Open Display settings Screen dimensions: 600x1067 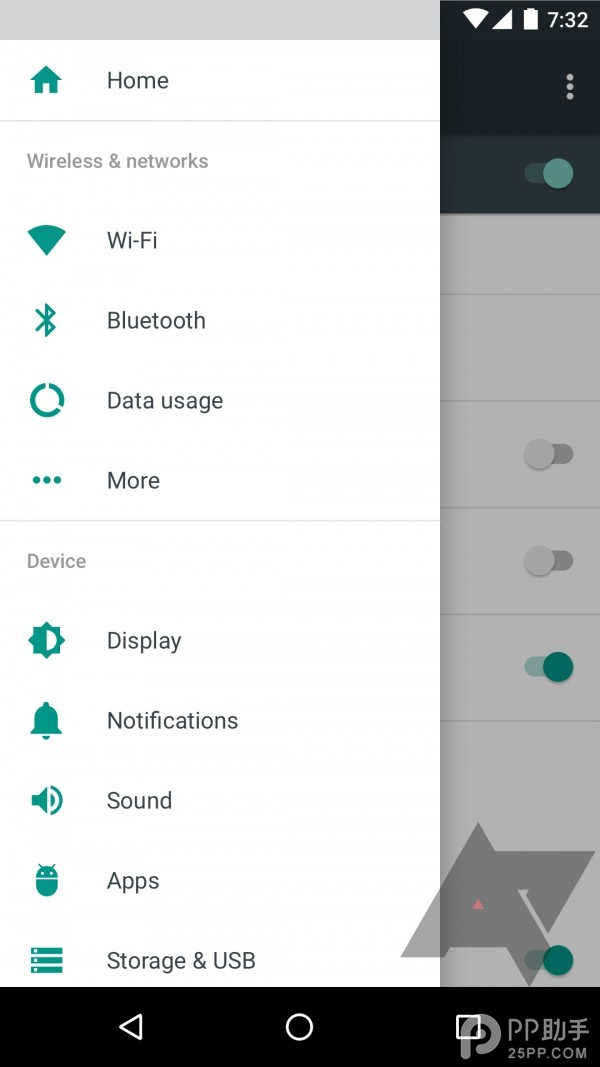144,640
